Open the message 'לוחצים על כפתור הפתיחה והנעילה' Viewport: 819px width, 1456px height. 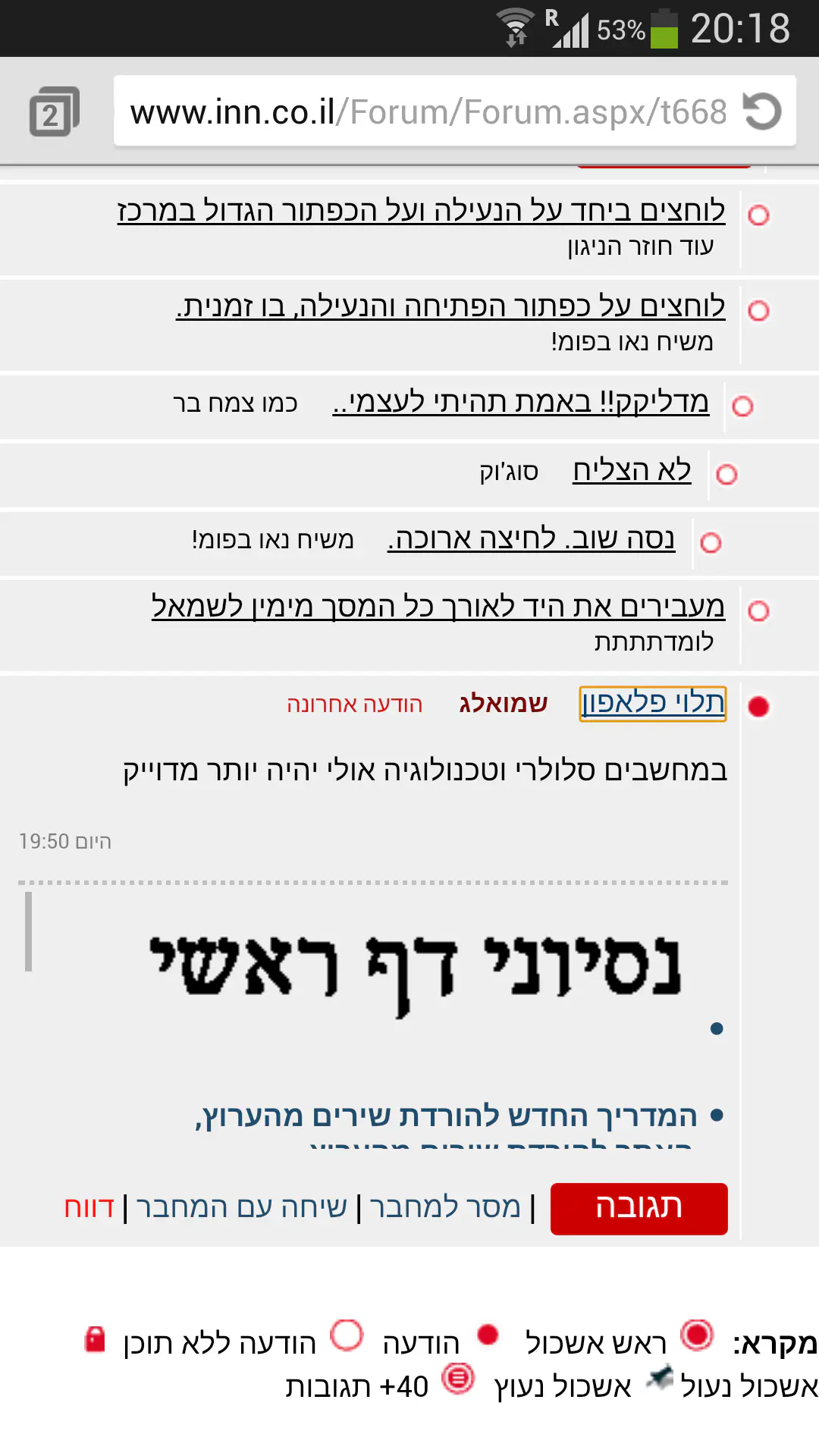(x=450, y=306)
